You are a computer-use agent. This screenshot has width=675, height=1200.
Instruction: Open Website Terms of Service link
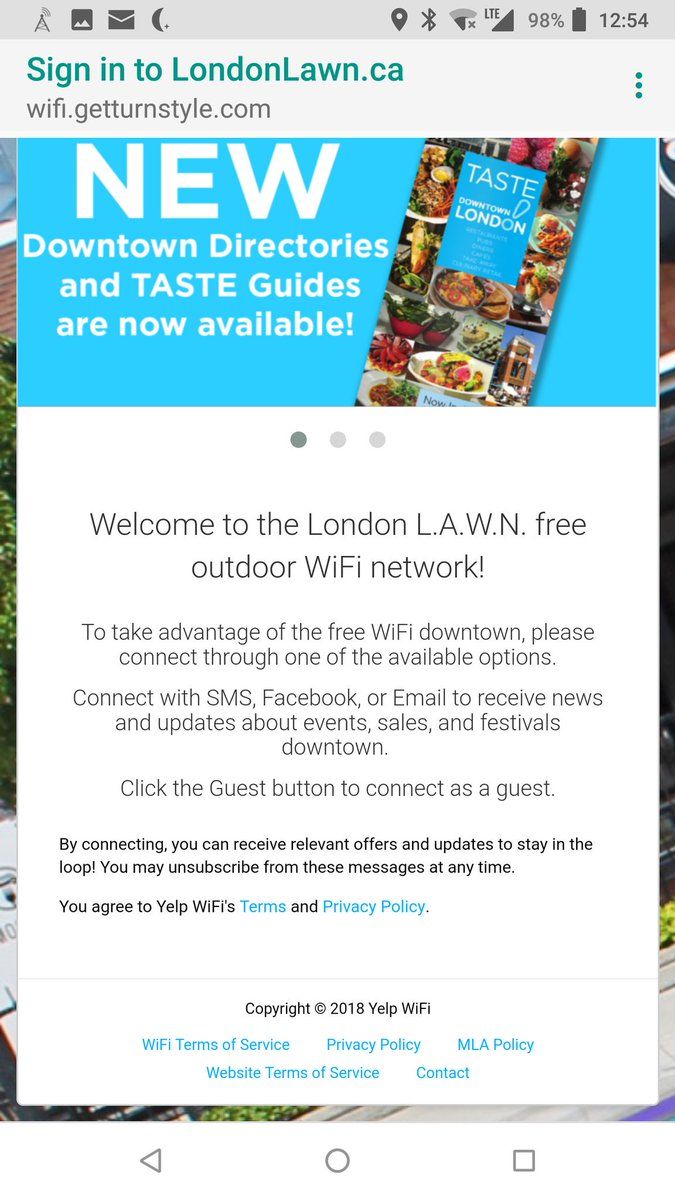(293, 1072)
